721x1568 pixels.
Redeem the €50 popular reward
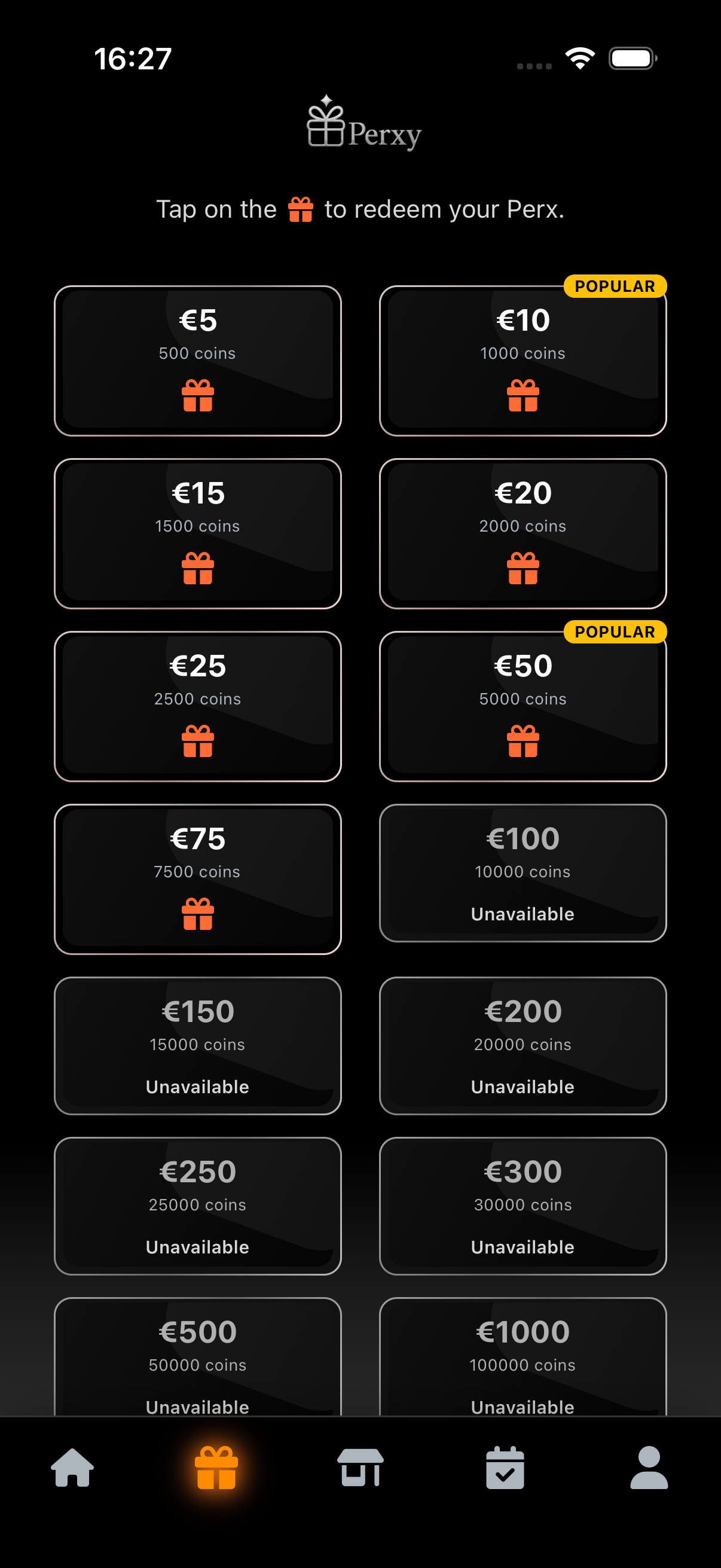[523, 741]
